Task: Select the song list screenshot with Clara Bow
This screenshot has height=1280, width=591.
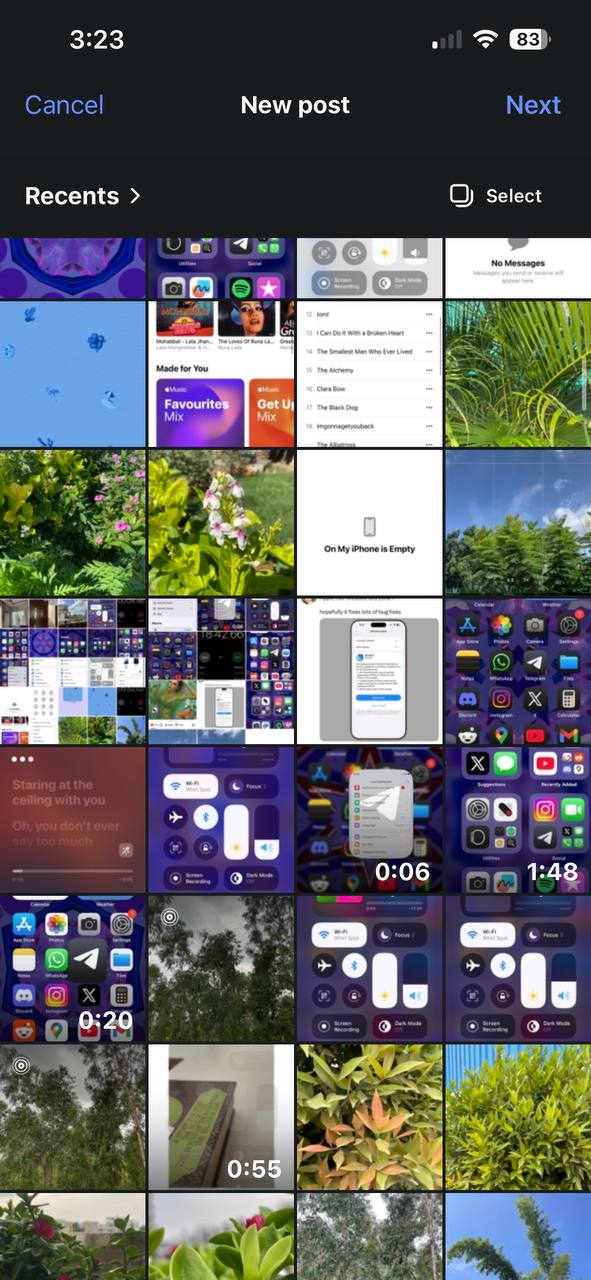Action: (x=370, y=374)
